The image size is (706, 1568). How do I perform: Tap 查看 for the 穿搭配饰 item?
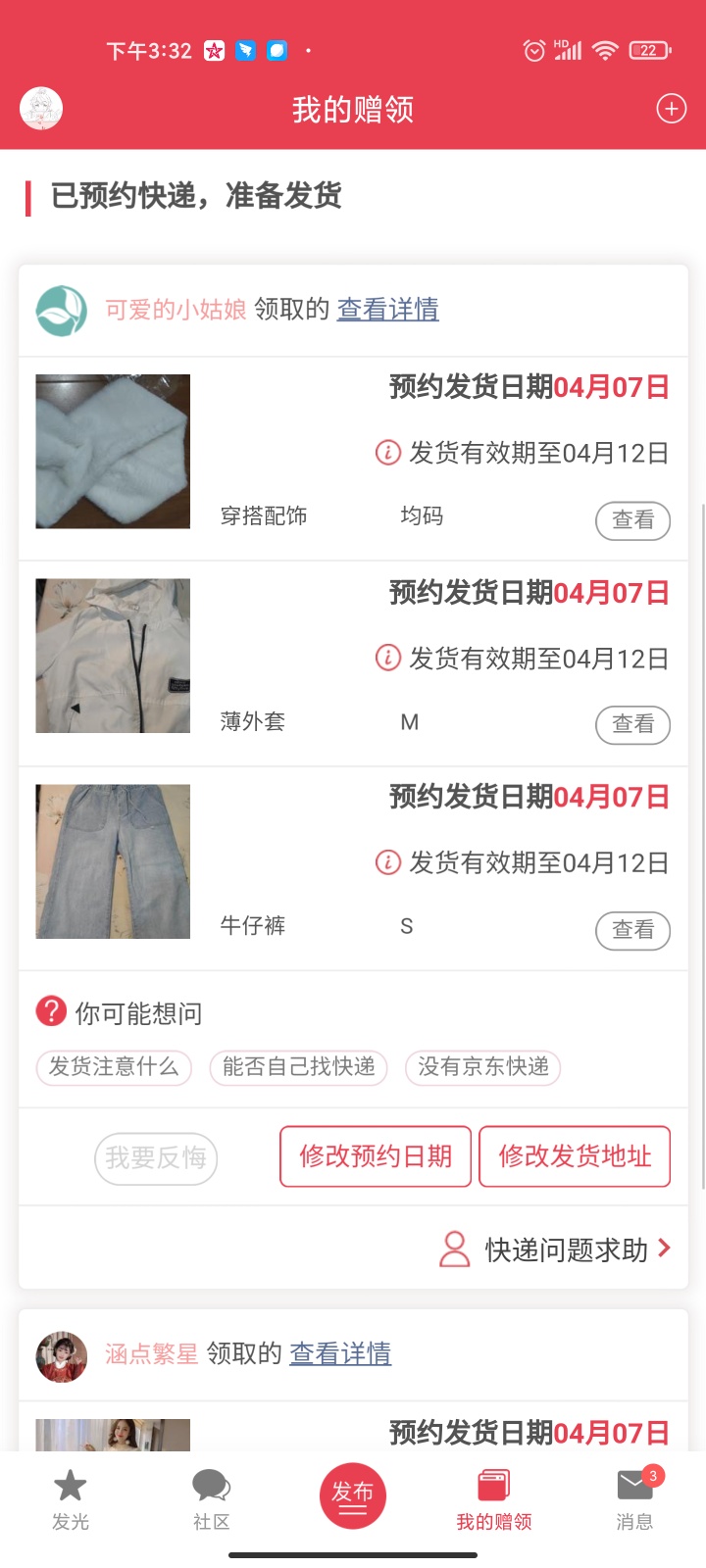[632, 520]
